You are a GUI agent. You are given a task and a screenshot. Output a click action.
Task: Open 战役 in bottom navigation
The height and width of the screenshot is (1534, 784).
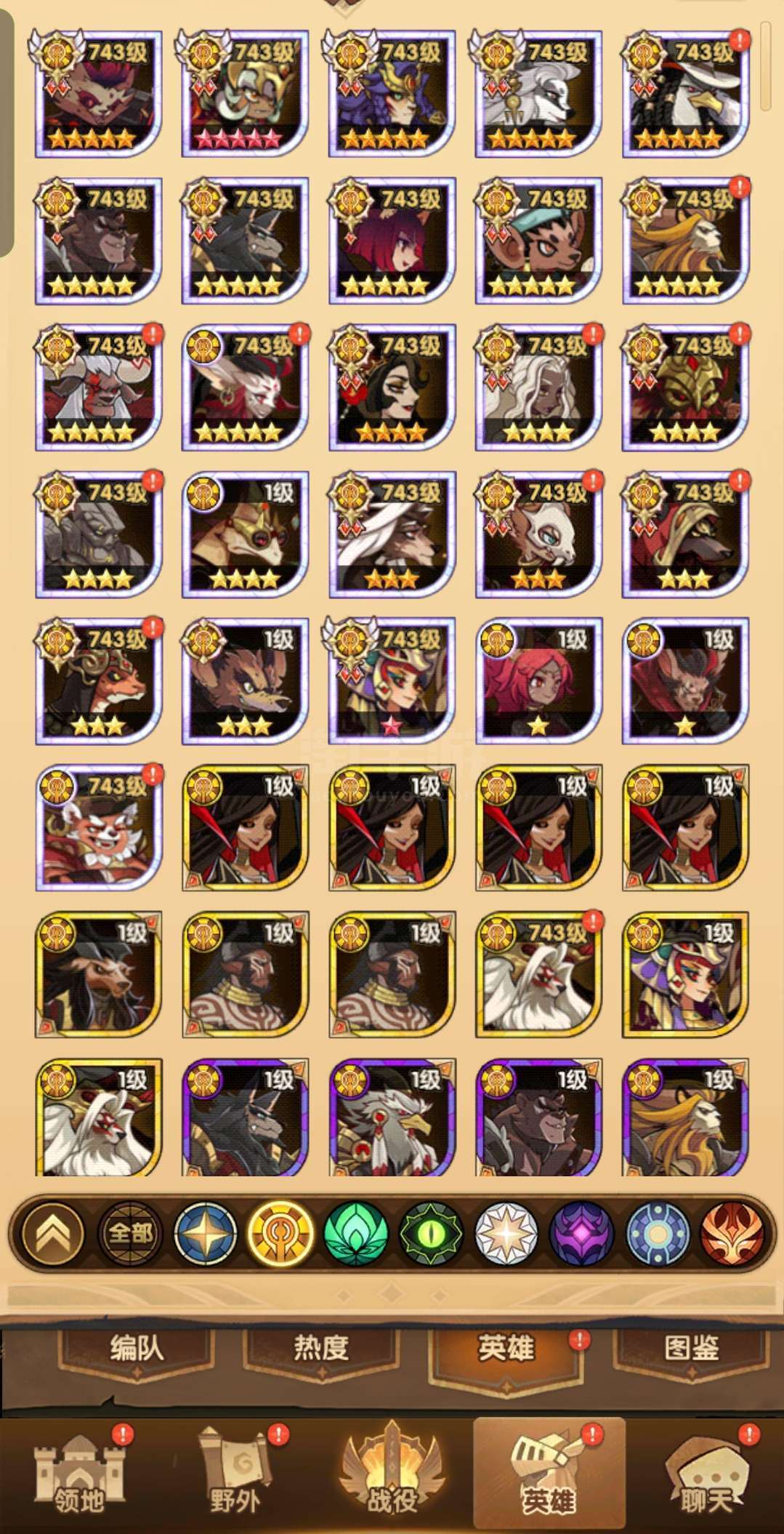(392, 1474)
